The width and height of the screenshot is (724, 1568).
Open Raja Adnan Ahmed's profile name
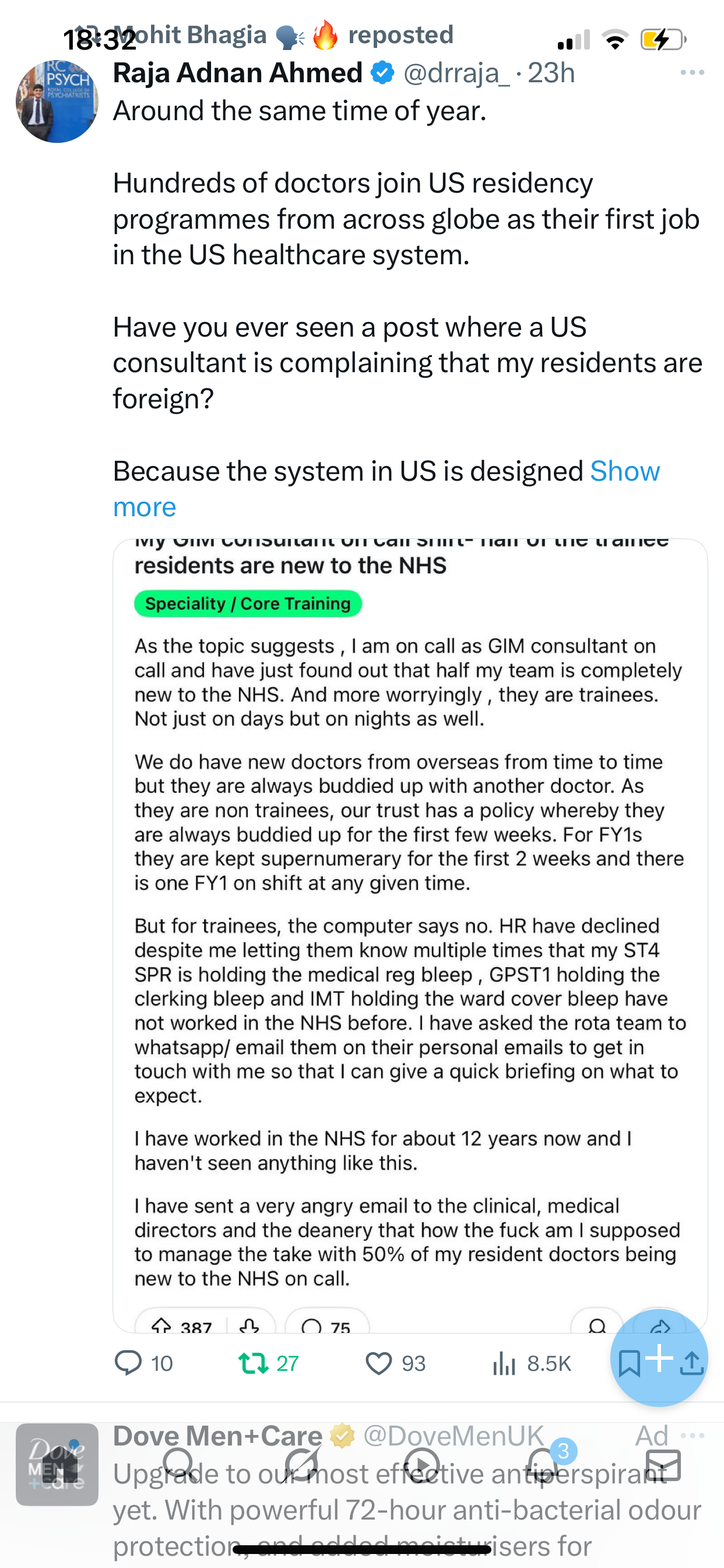[238, 73]
